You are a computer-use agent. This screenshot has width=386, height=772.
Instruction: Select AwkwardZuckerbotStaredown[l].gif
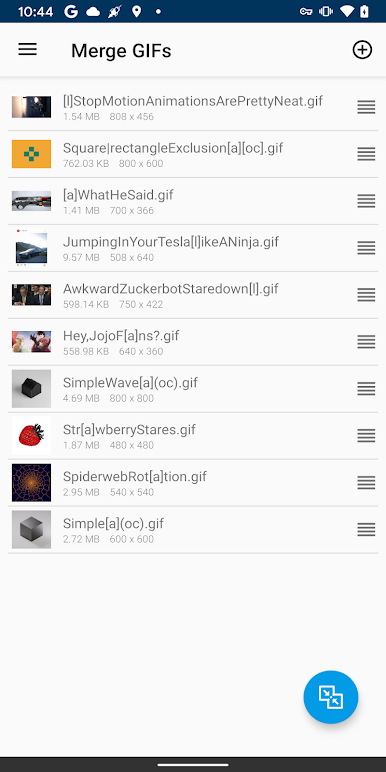pos(193,295)
